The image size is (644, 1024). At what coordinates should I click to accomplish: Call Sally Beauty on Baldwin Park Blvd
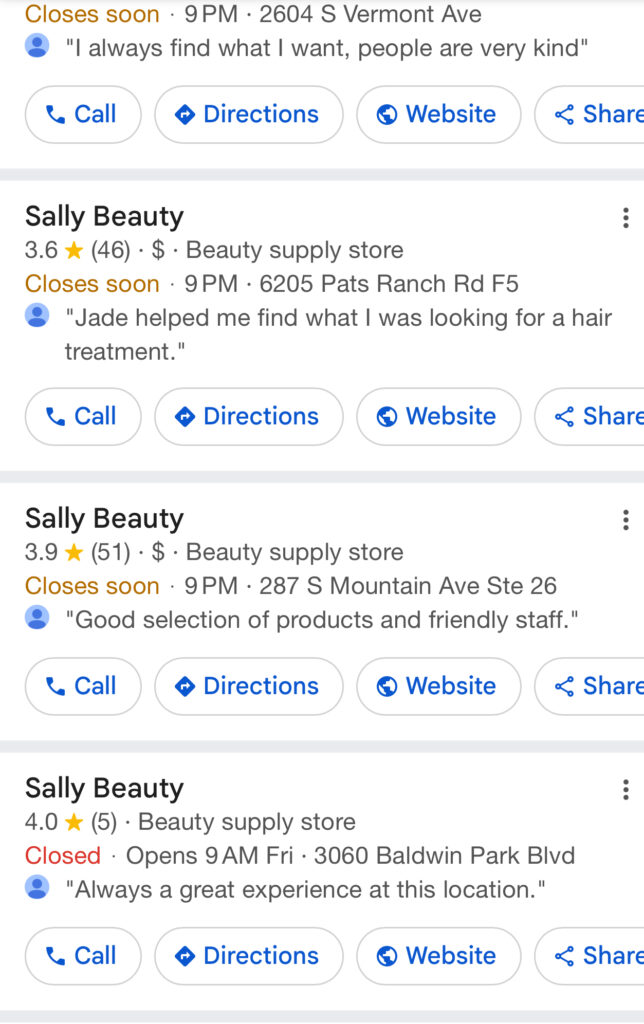coord(83,956)
